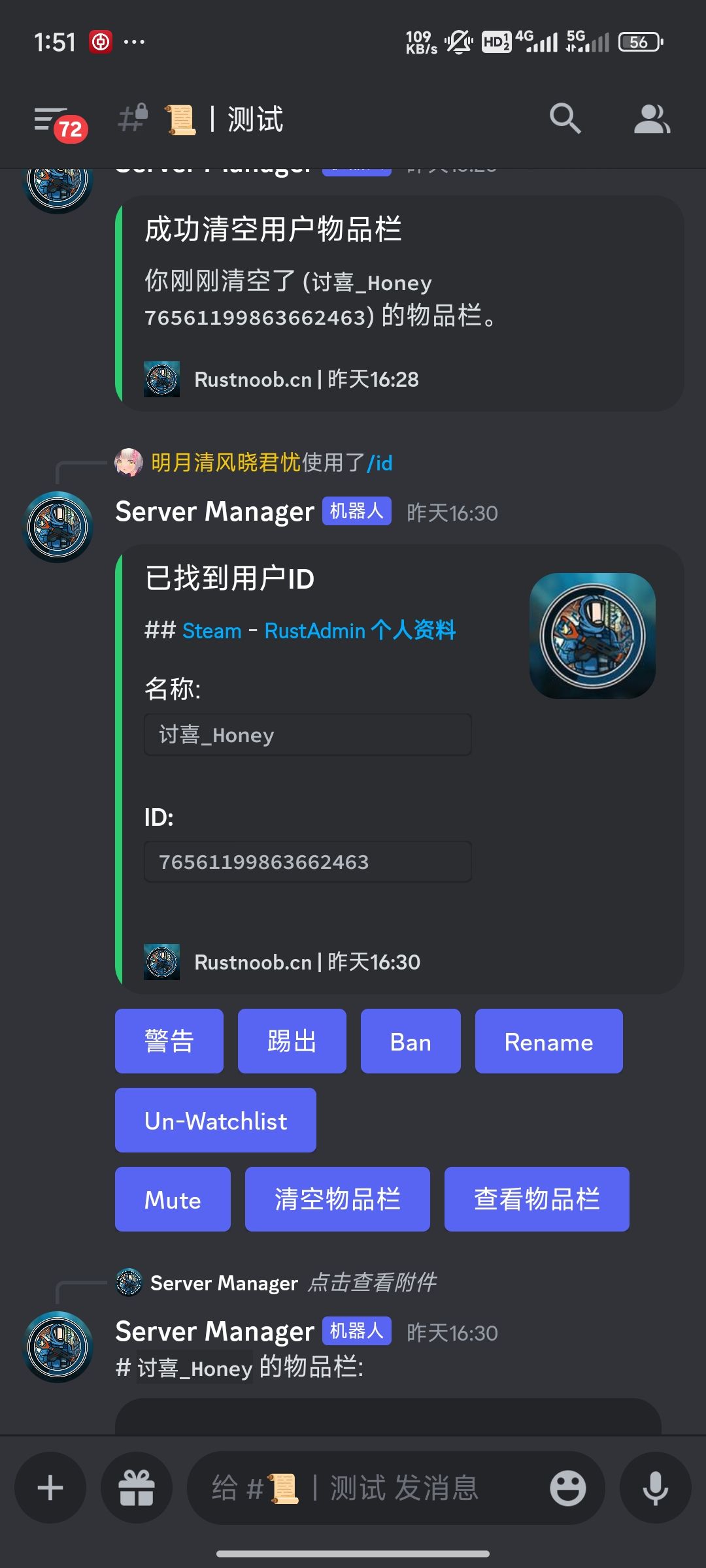
Task: Mute the player
Action: pyautogui.click(x=173, y=1200)
